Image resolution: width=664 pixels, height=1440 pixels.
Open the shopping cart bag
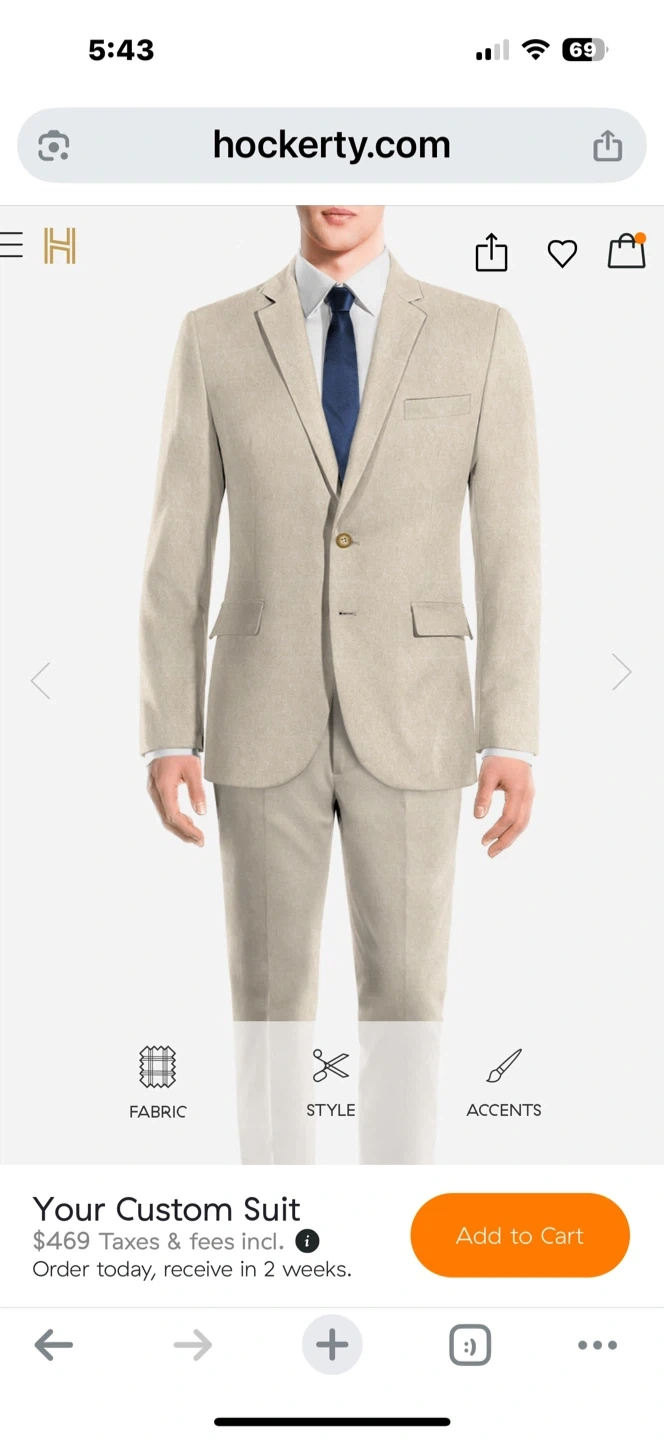[x=627, y=252]
